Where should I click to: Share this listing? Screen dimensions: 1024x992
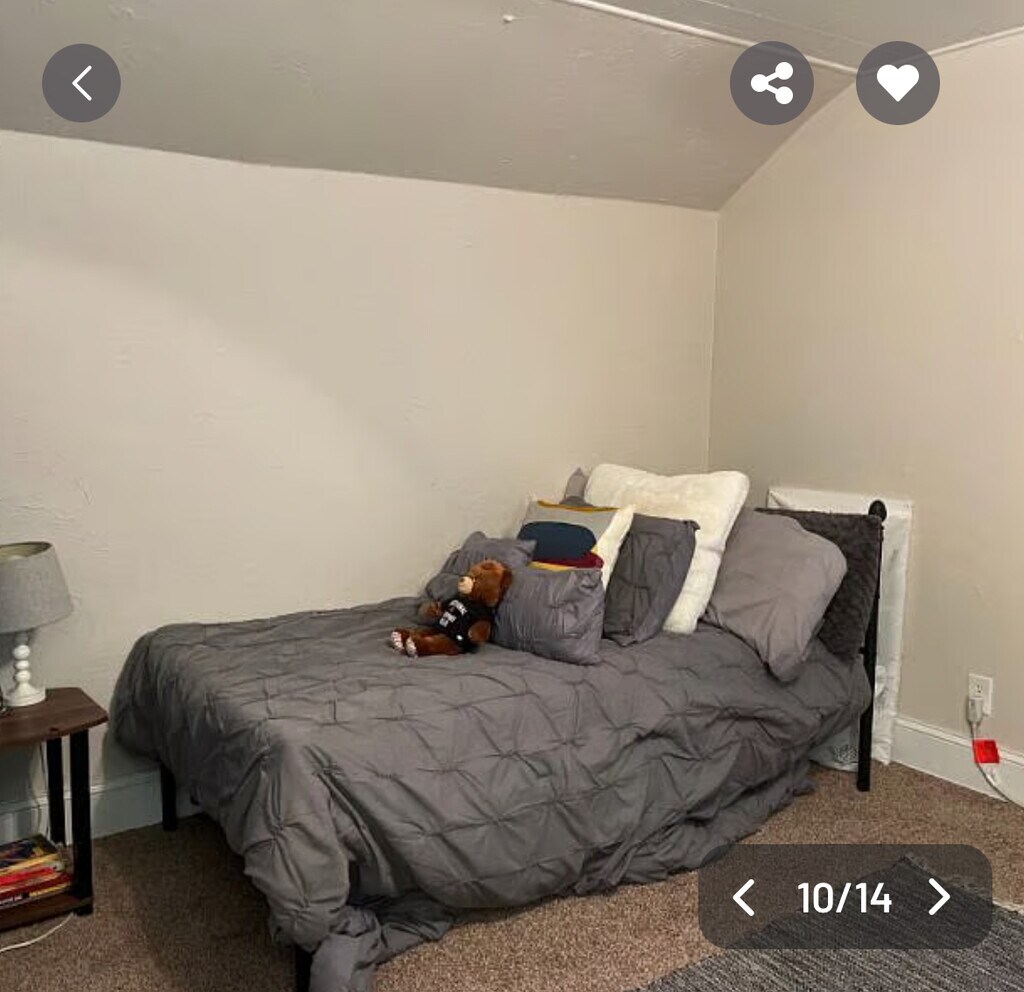[x=771, y=83]
